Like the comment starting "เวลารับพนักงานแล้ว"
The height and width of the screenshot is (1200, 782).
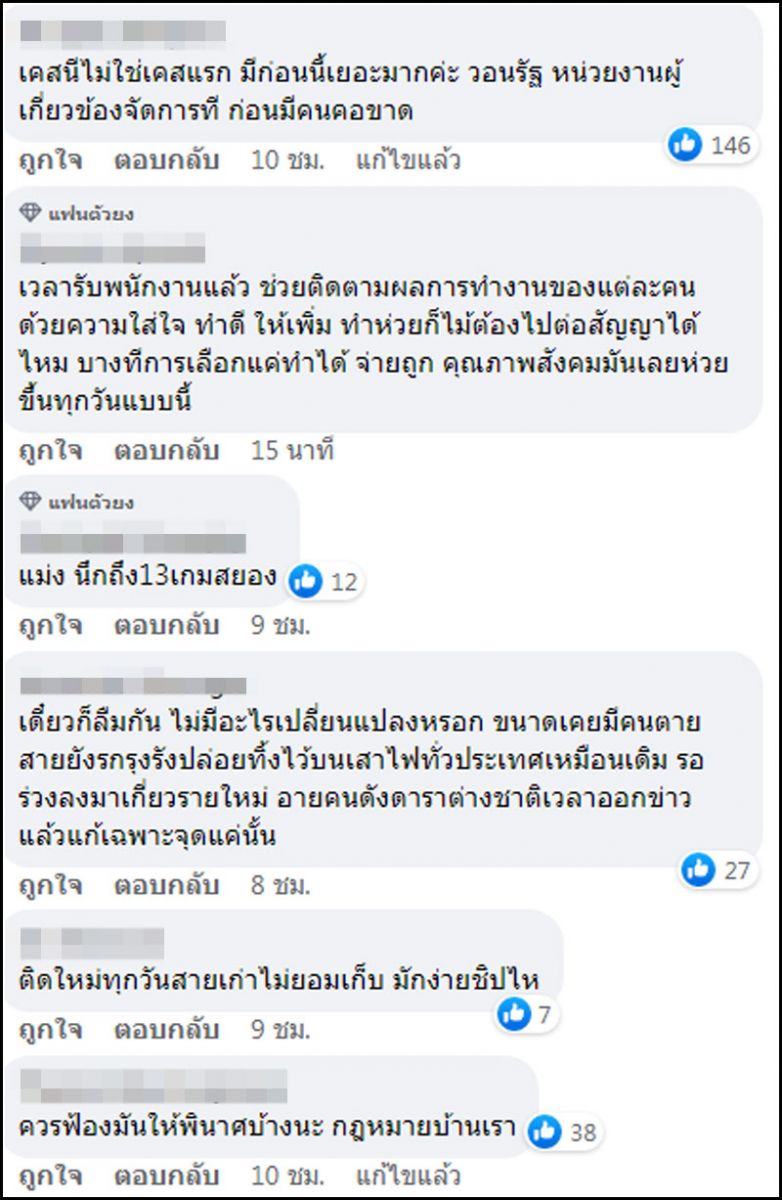tap(50, 451)
